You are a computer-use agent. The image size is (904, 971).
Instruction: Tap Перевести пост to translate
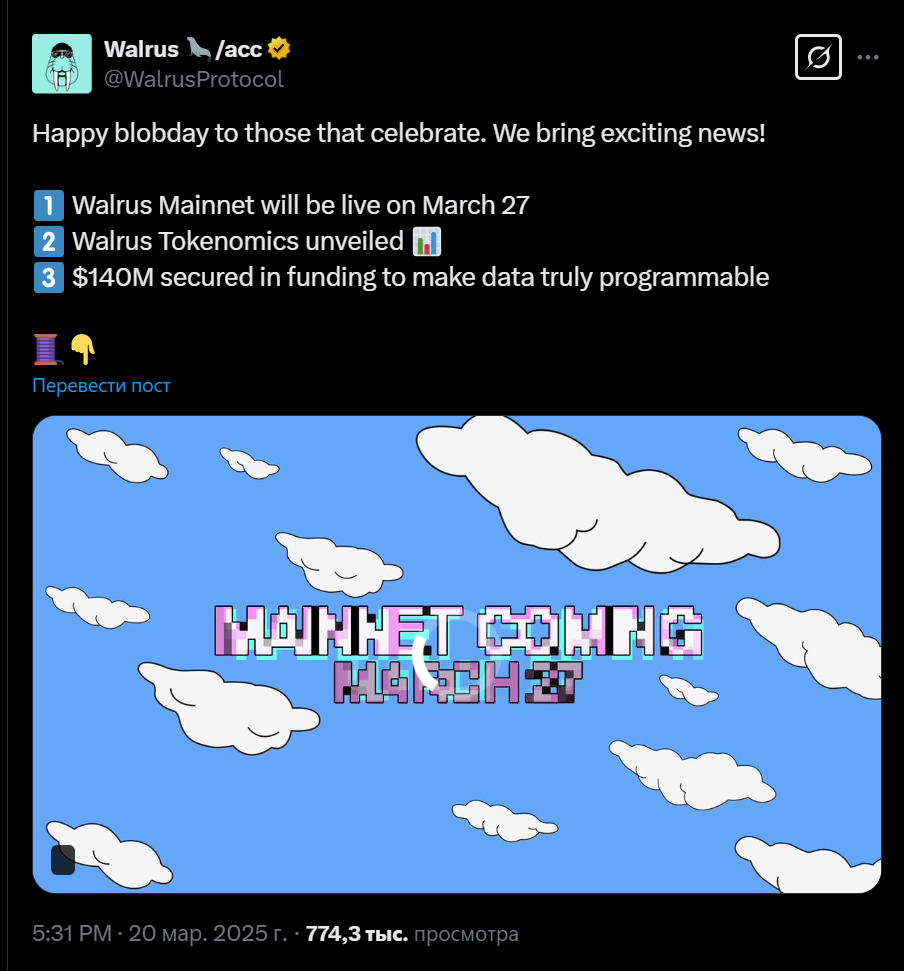(101, 385)
